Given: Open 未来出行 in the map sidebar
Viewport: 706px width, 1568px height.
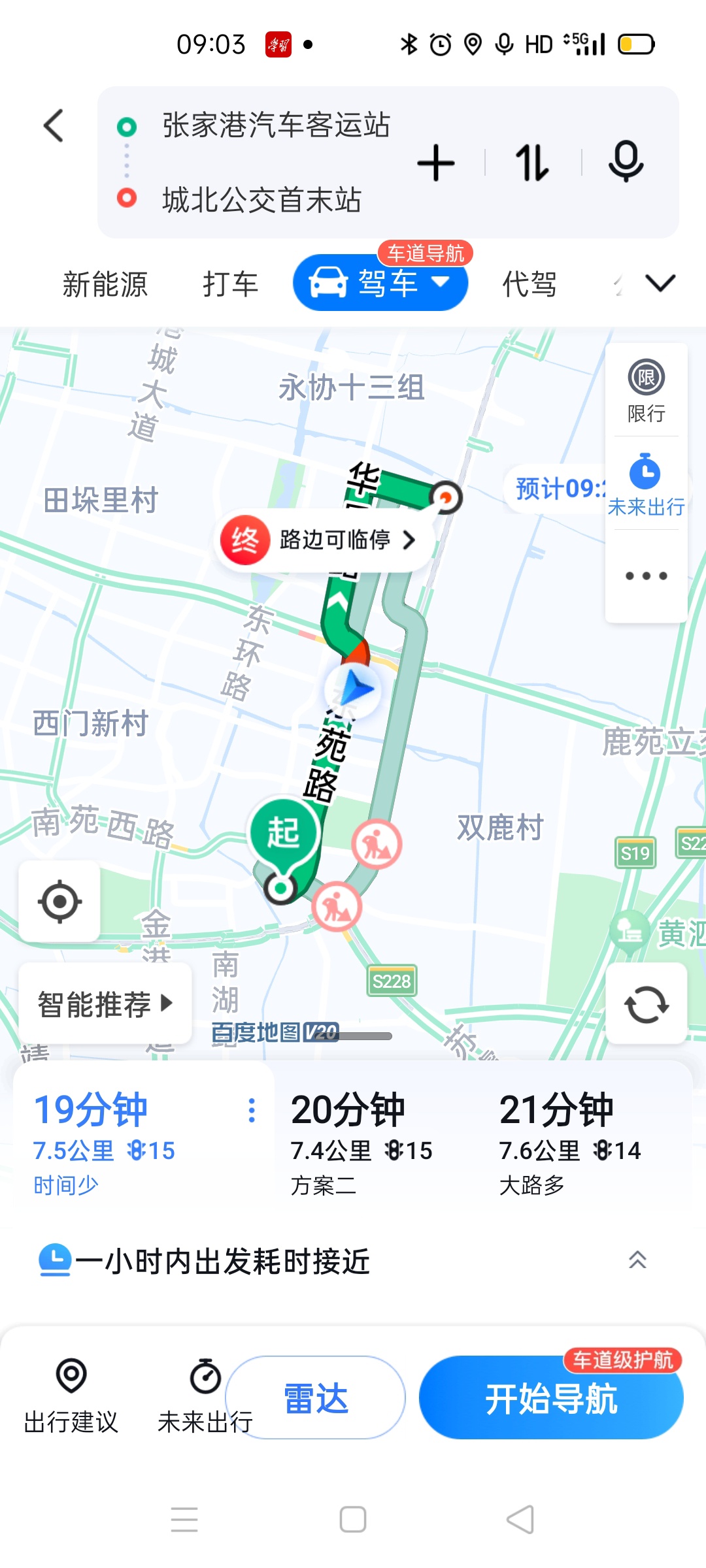Looking at the screenshot, I should (646, 485).
